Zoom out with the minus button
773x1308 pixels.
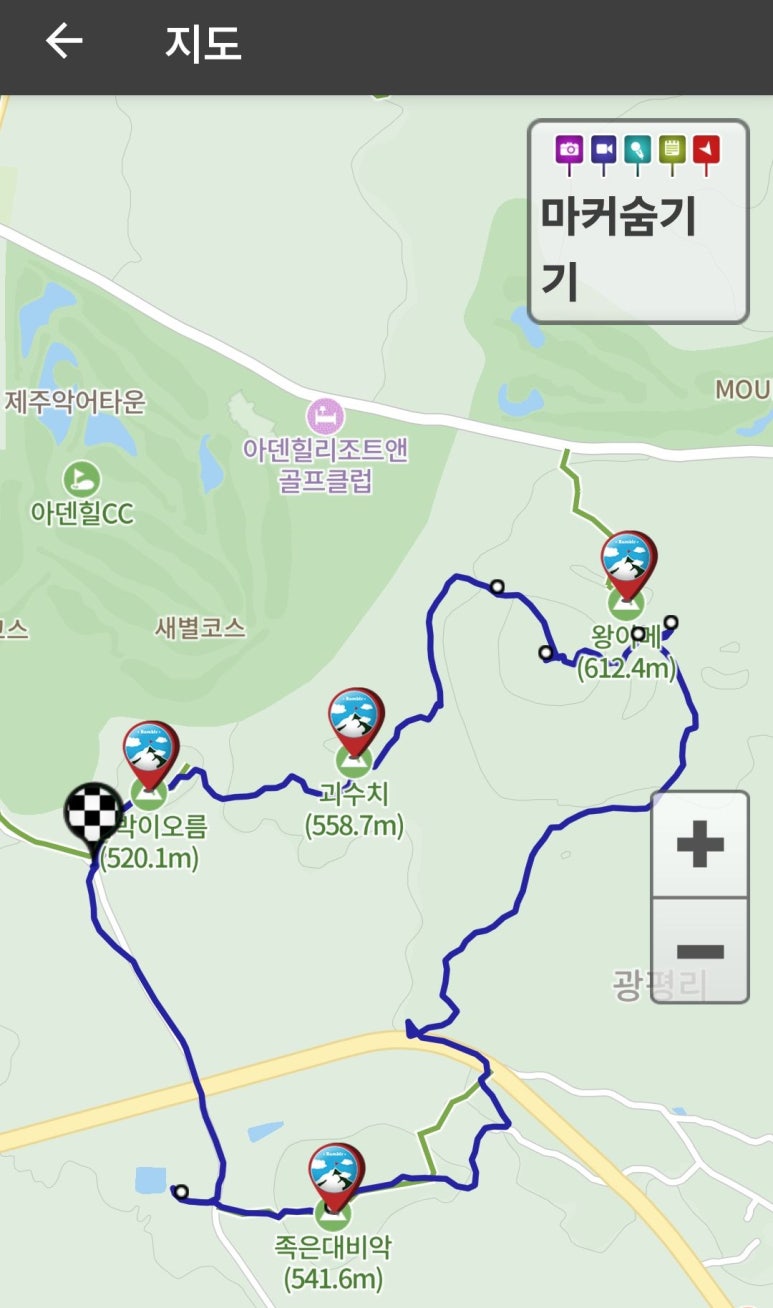click(700, 950)
